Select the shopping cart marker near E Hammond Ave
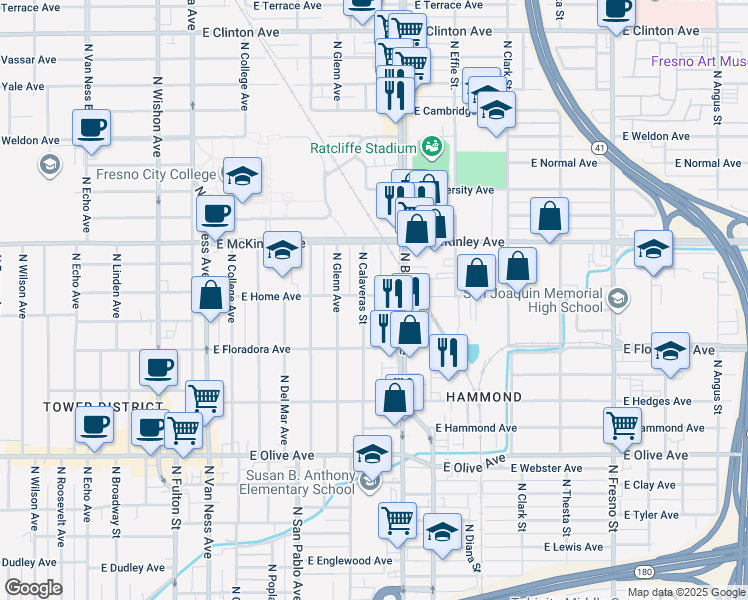 point(623,429)
